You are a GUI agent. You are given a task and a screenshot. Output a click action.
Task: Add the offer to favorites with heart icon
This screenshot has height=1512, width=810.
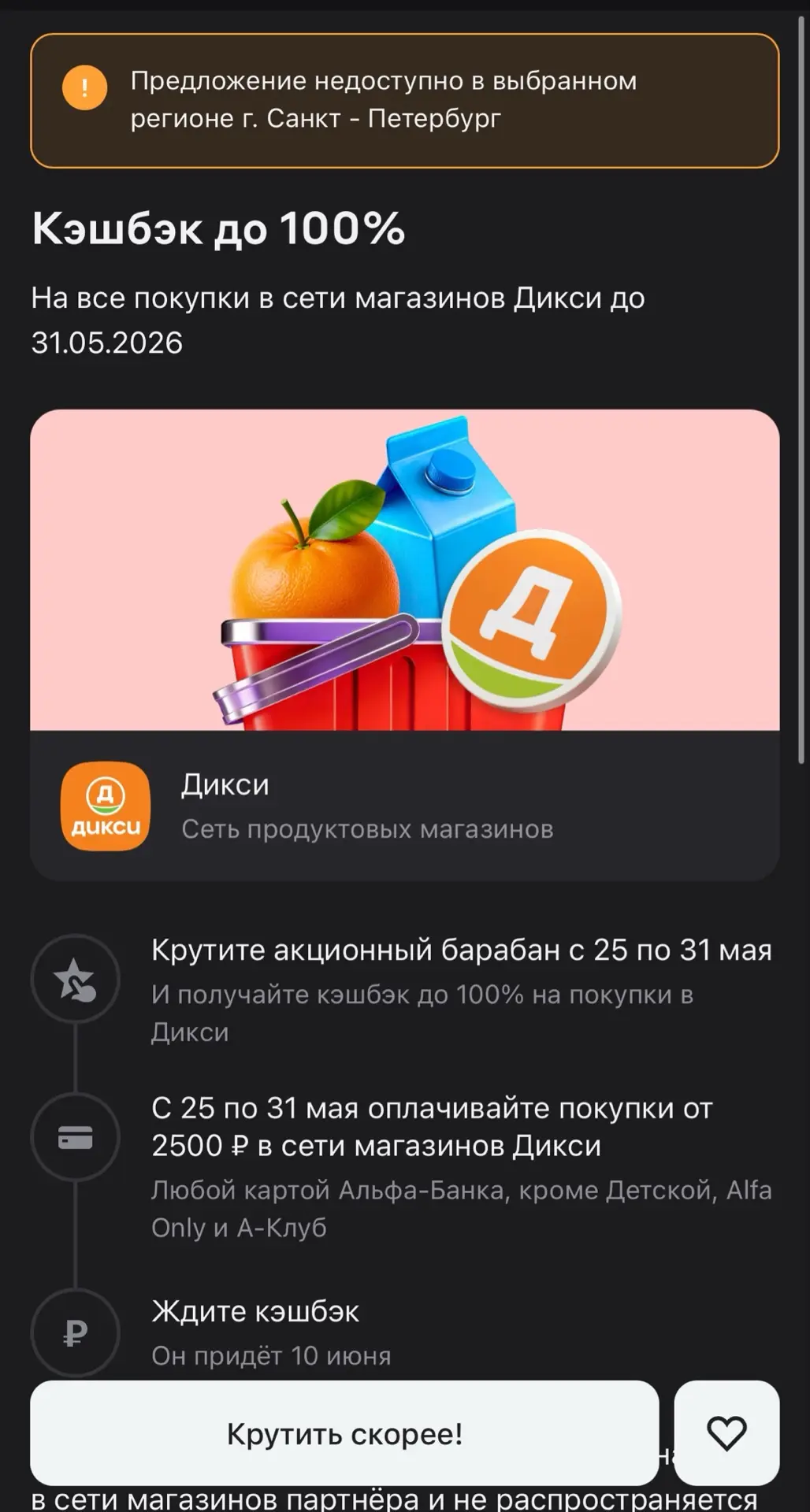point(726,1433)
